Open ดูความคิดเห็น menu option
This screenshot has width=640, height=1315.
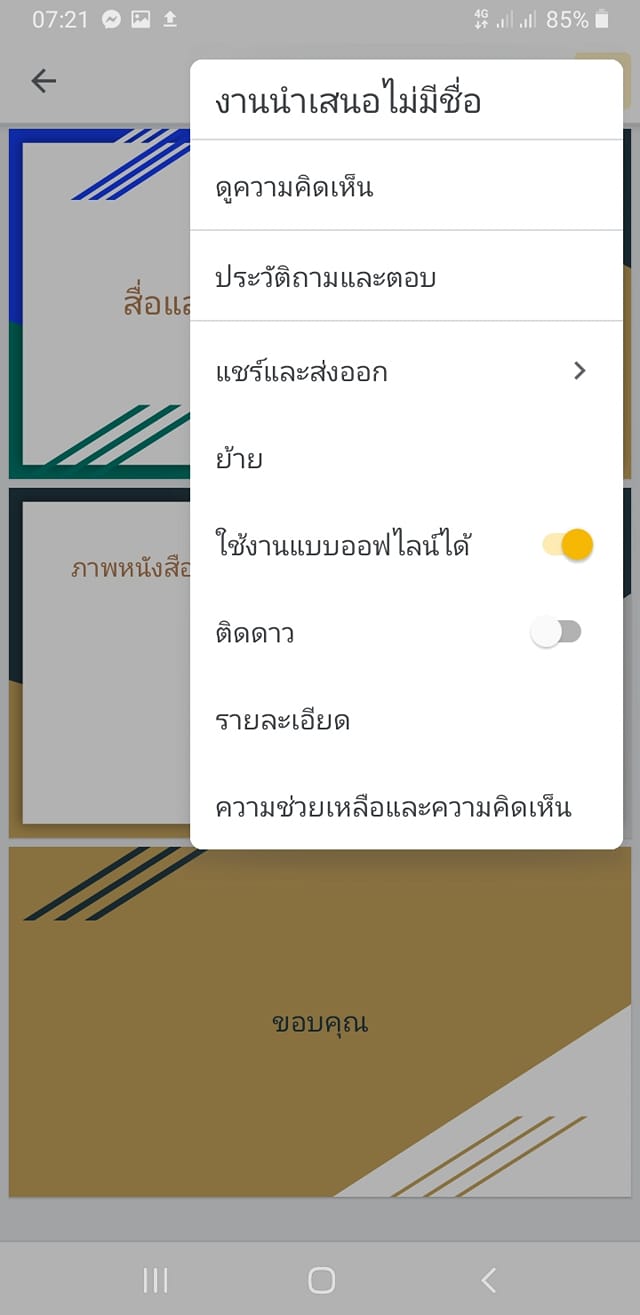(x=295, y=187)
